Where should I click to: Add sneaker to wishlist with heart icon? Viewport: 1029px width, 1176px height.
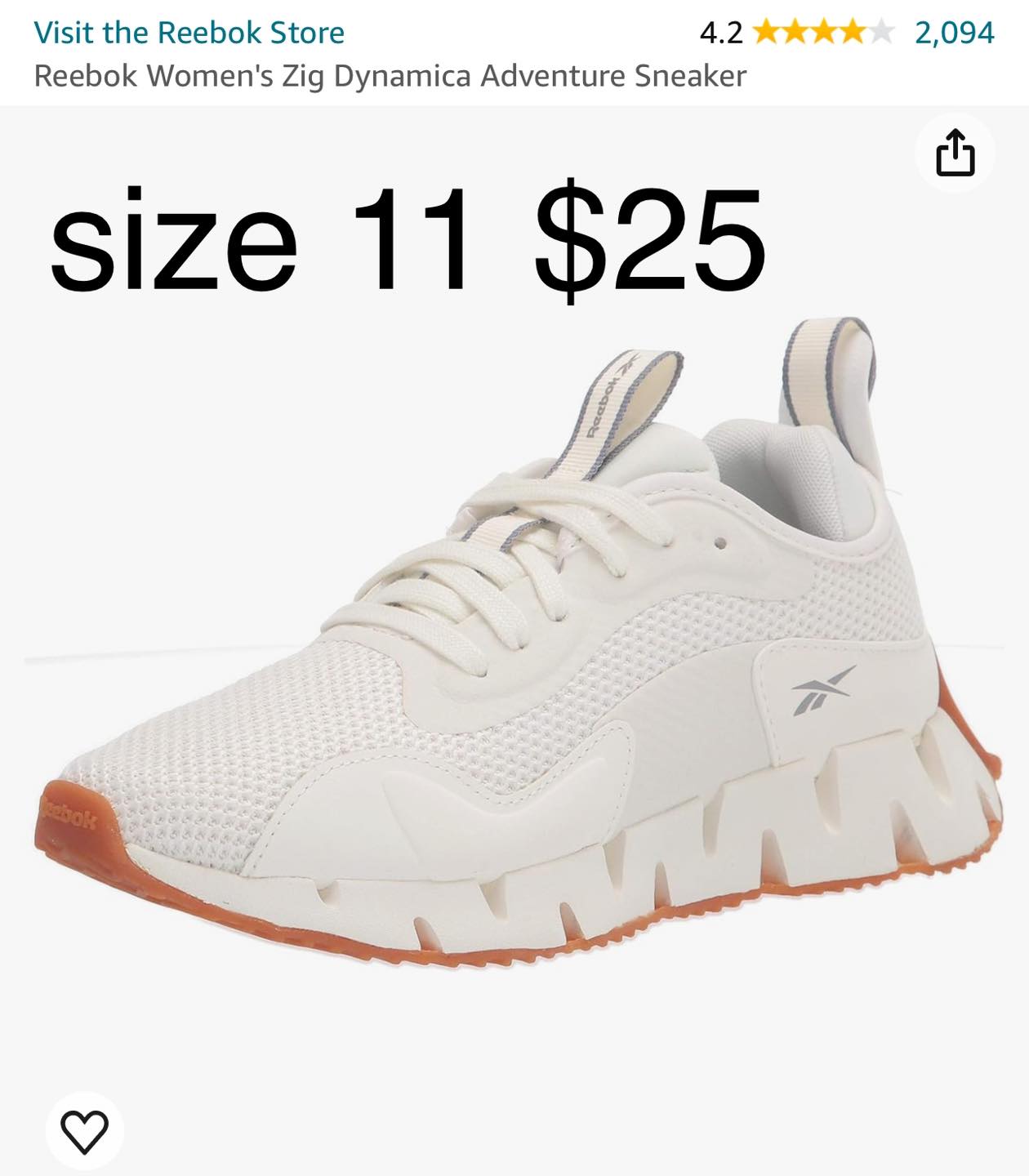point(84,1132)
